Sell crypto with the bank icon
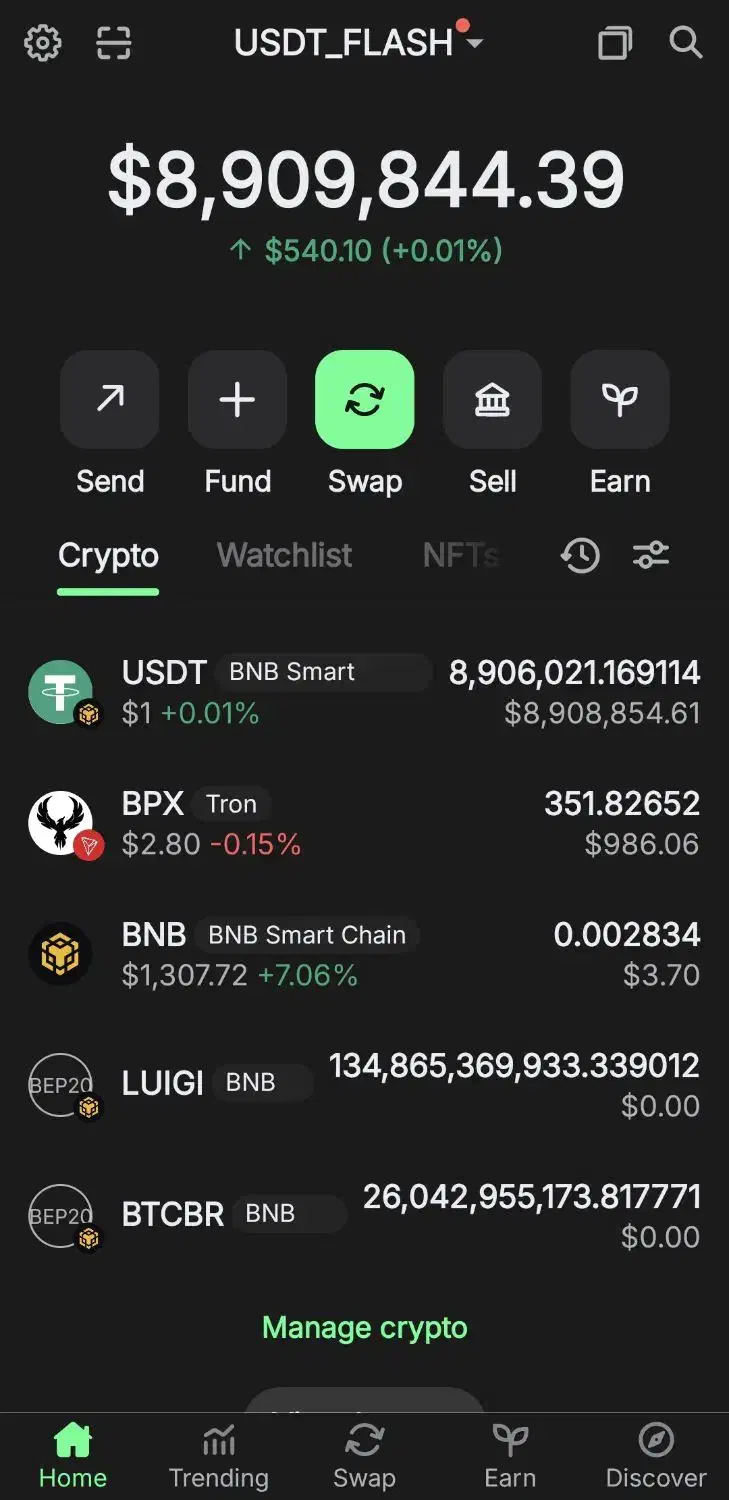The width and height of the screenshot is (729, 1500). click(x=492, y=400)
